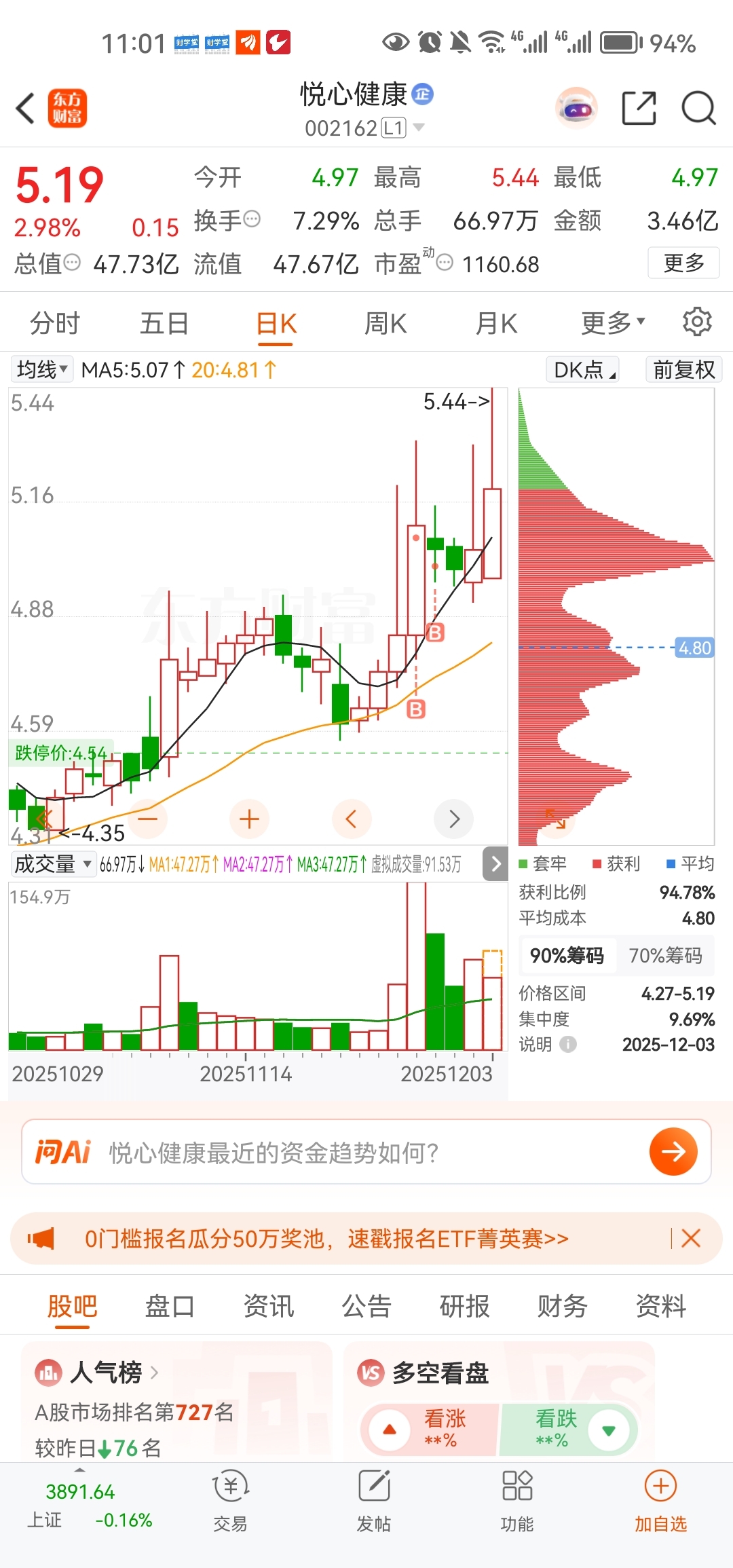Switch to the 分时 chart tab

click(x=55, y=324)
